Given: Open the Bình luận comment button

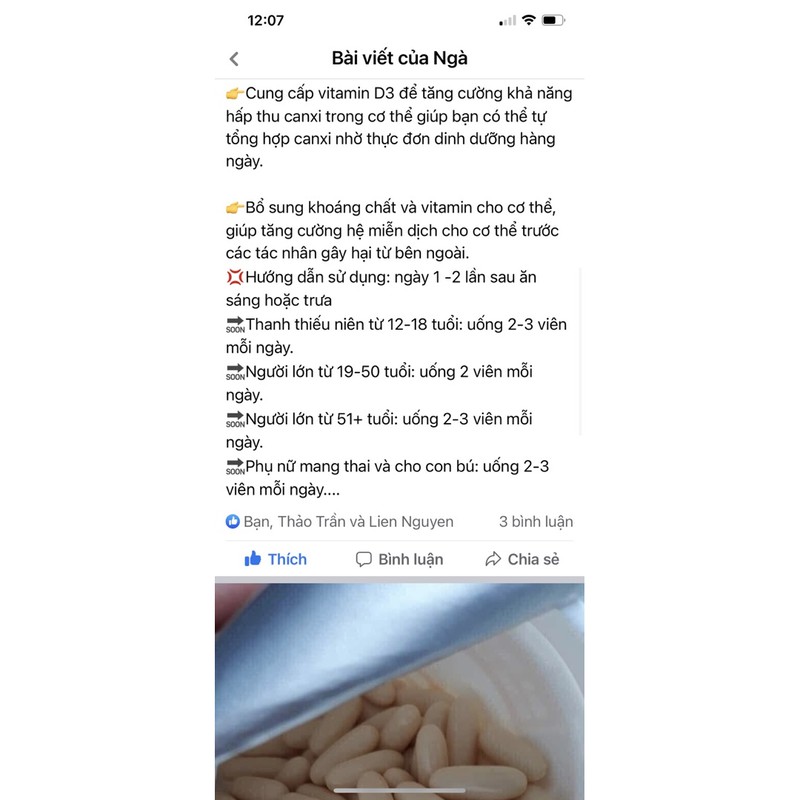Looking at the screenshot, I should 400,559.
